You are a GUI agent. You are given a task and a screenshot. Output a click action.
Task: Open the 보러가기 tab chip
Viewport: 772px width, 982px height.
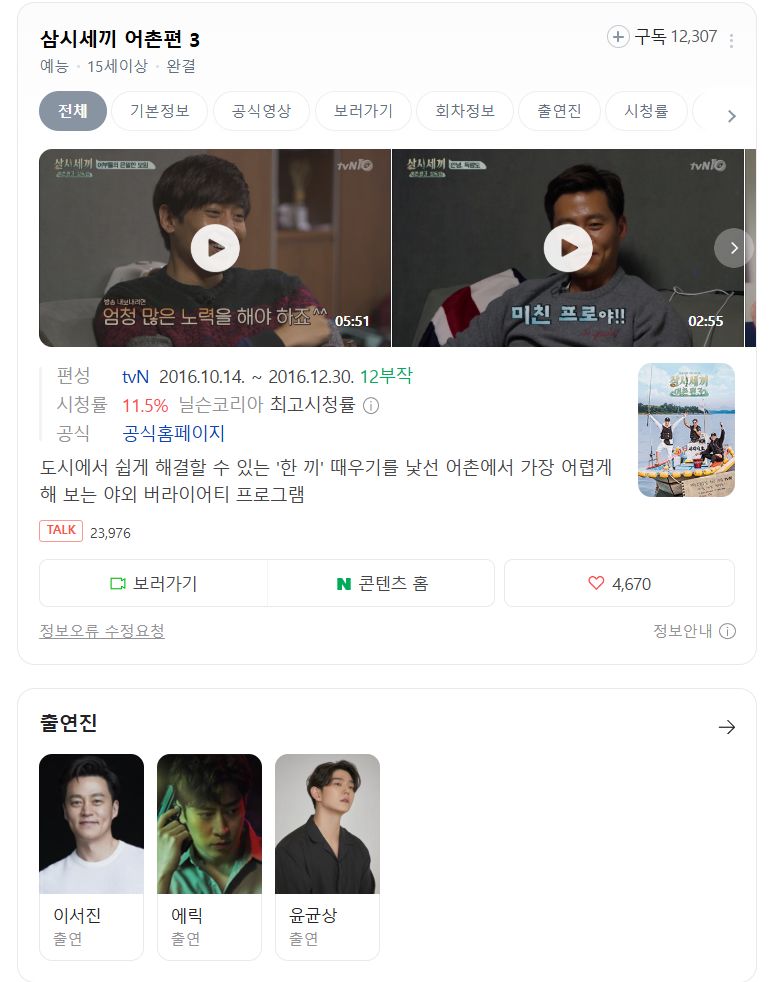click(363, 111)
